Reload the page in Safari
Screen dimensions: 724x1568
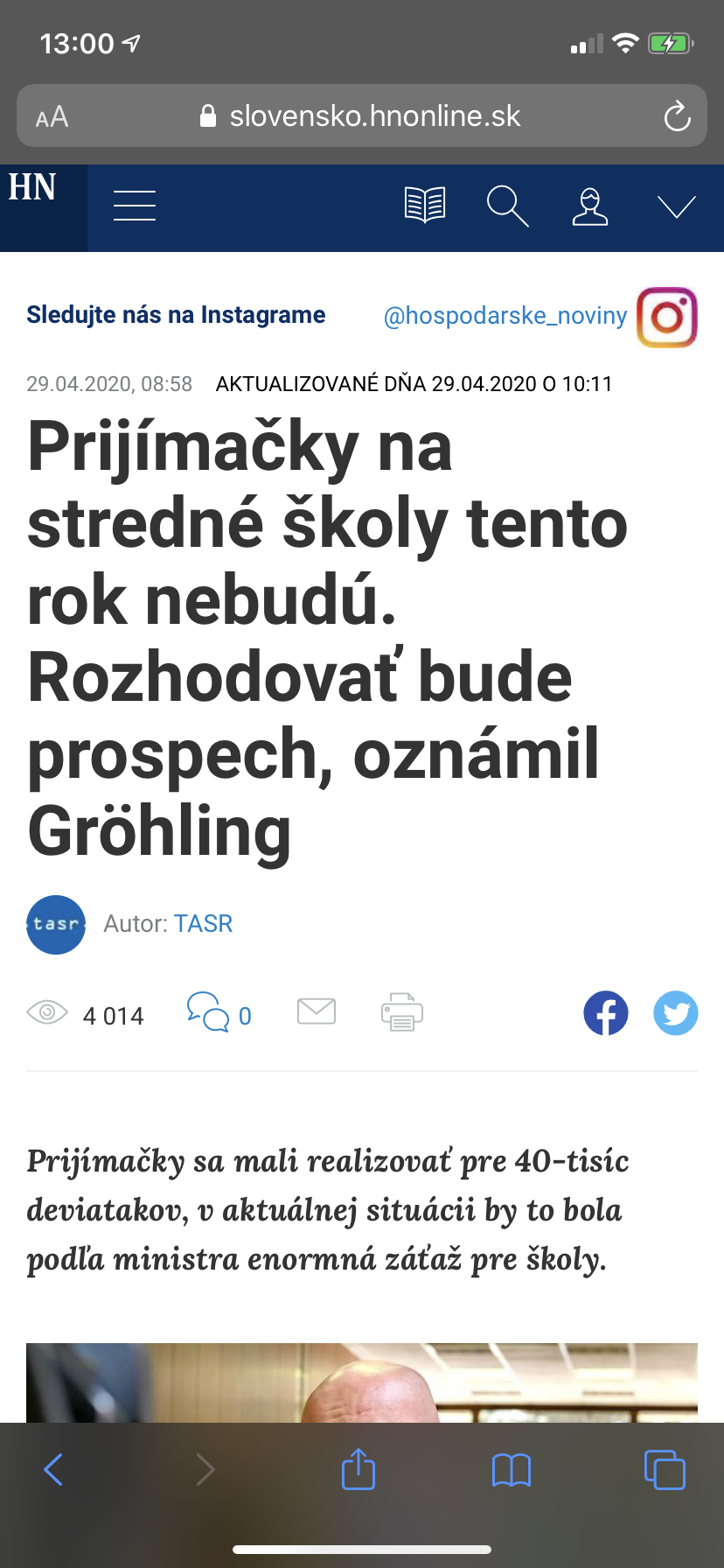point(677,116)
